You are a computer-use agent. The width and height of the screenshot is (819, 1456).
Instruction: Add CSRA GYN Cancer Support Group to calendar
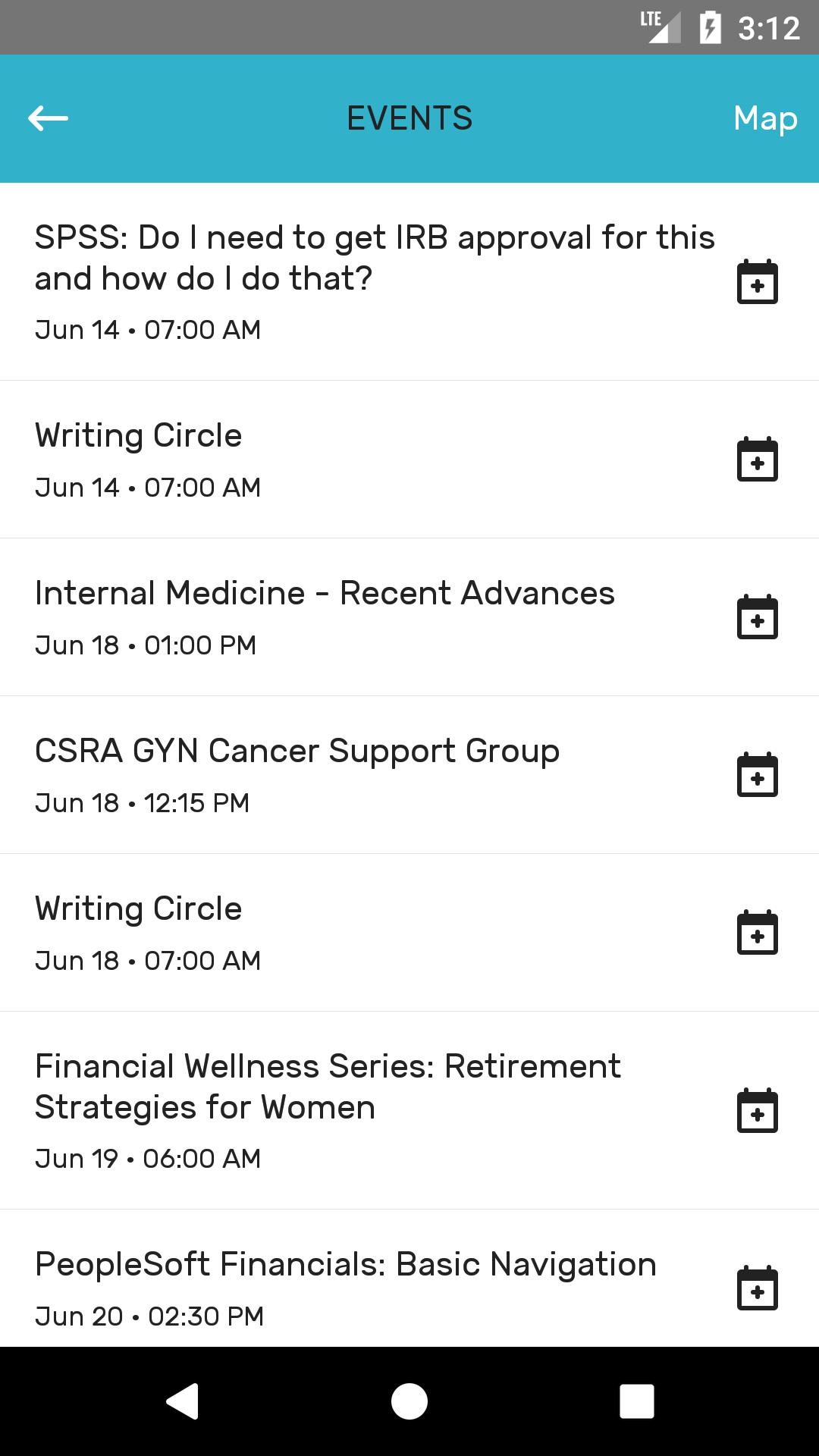pos(758,775)
